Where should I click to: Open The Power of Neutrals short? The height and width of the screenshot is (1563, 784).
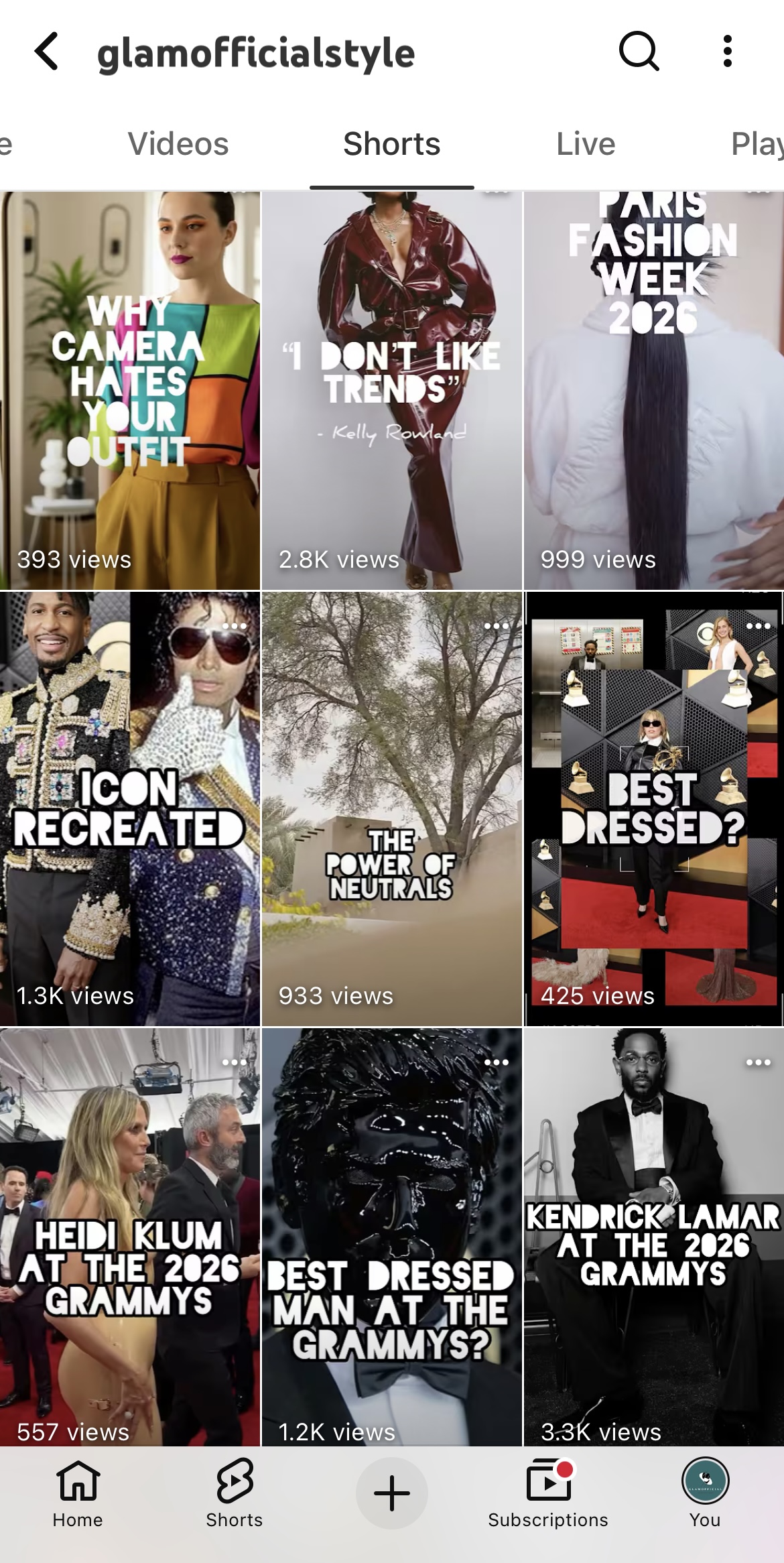[x=392, y=809]
